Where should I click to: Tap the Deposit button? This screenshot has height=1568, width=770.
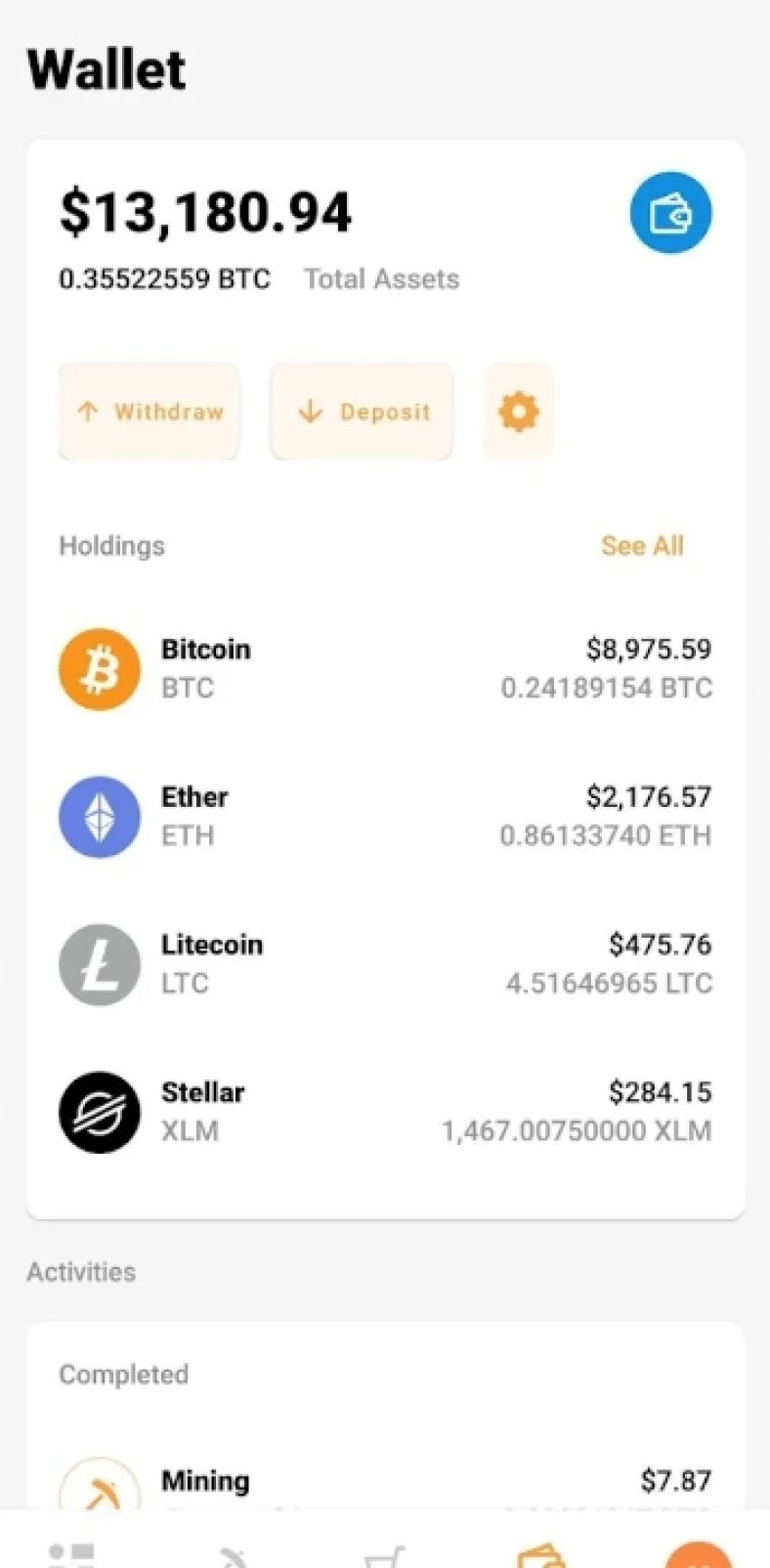point(361,411)
